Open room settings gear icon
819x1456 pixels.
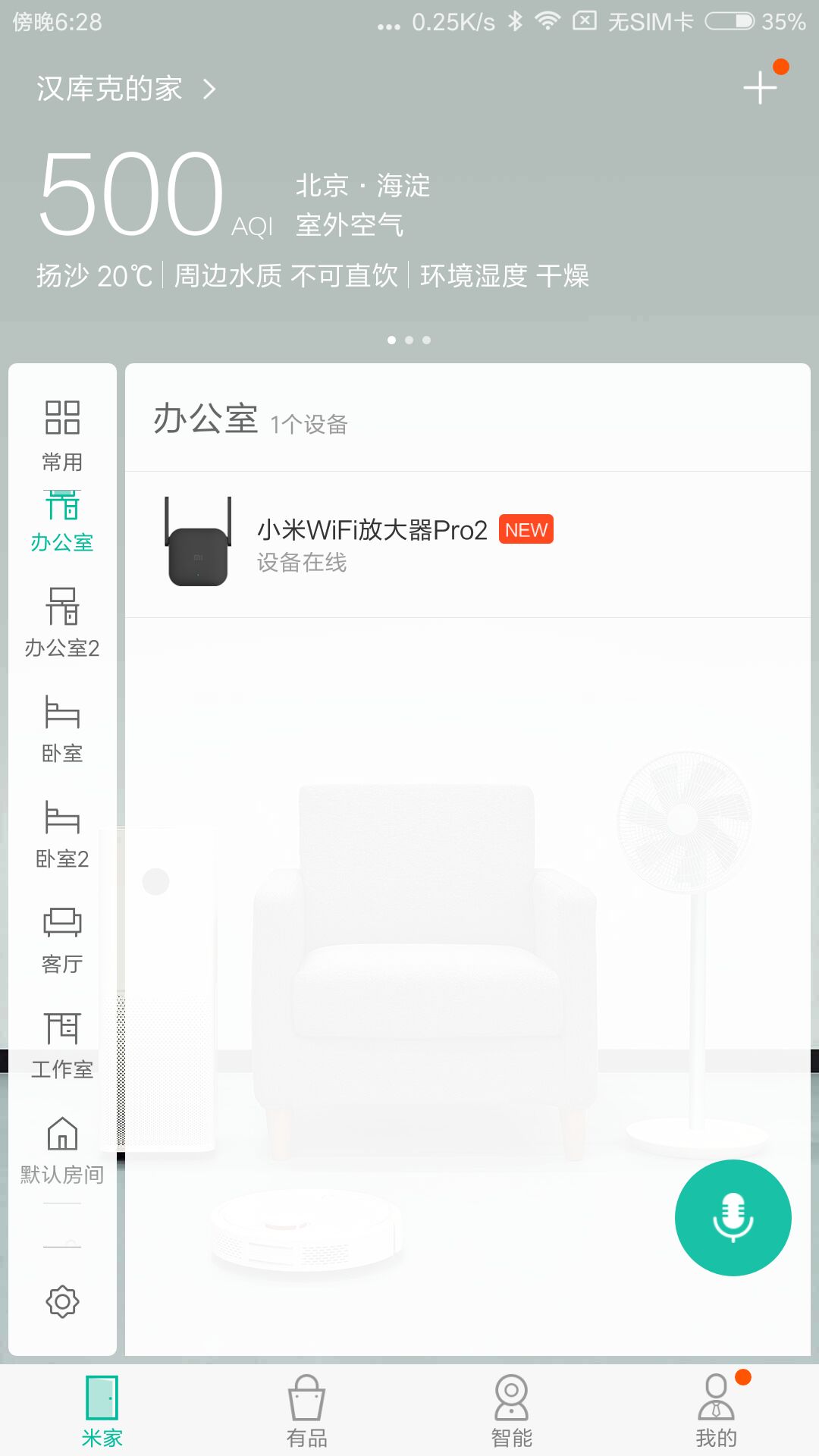(x=62, y=1301)
